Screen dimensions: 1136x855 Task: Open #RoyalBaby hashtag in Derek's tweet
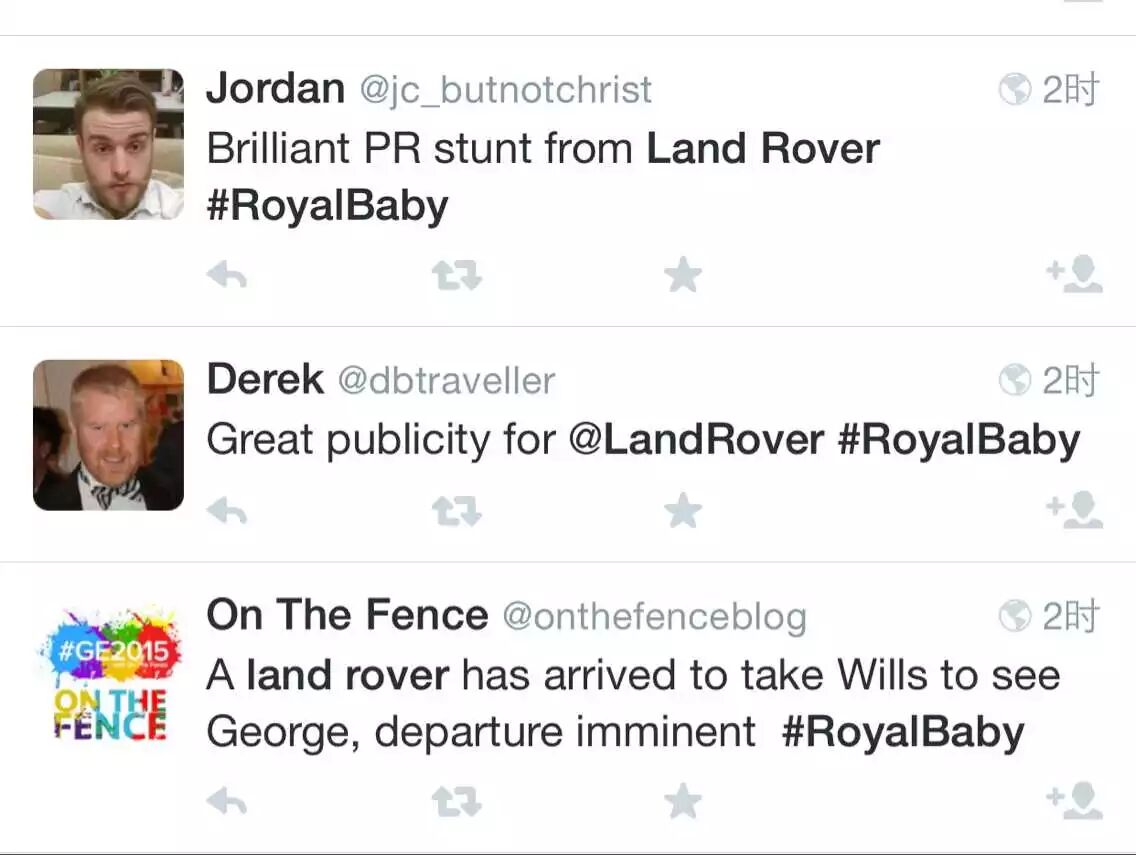(959, 440)
